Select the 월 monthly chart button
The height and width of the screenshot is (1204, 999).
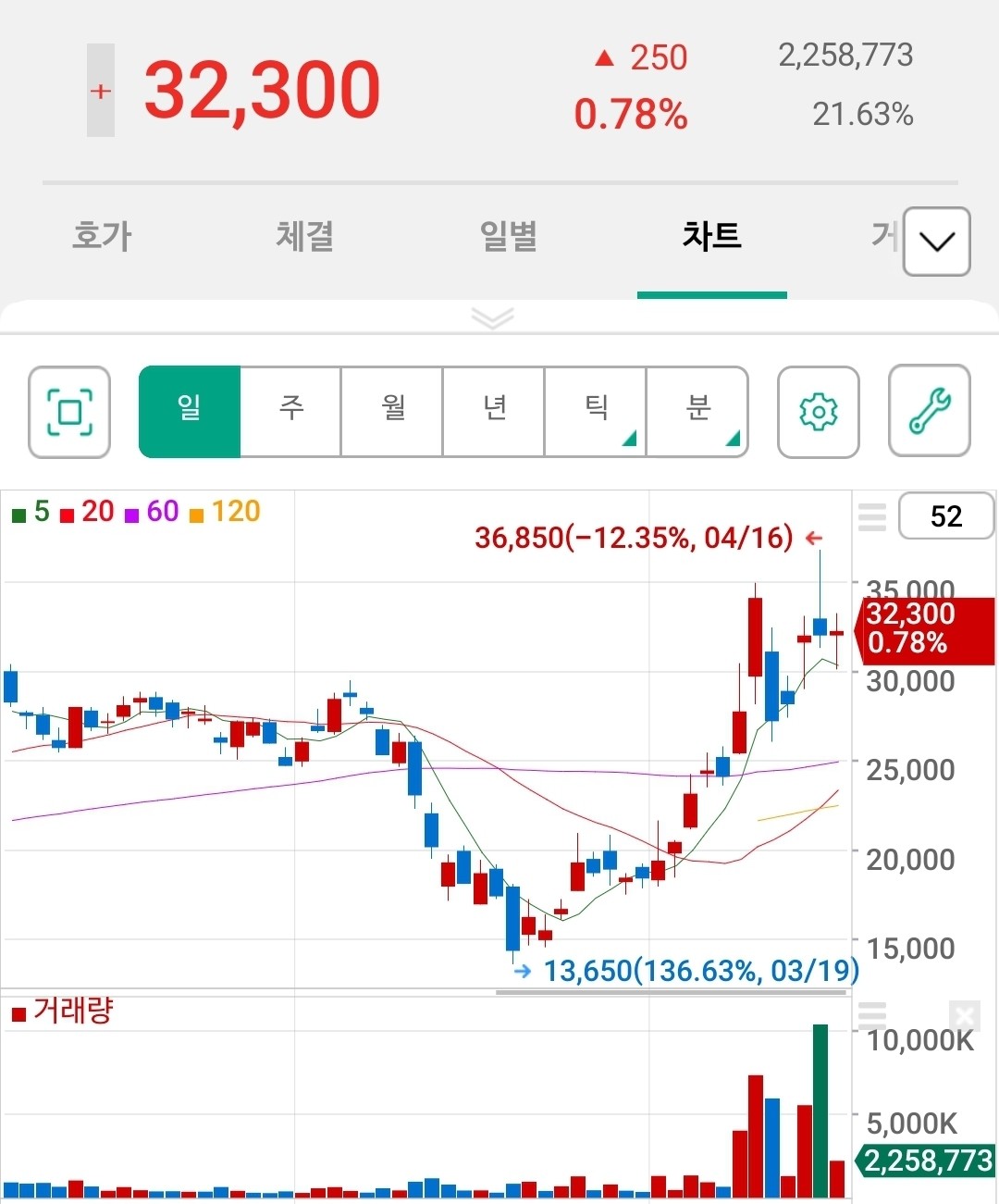(392, 413)
